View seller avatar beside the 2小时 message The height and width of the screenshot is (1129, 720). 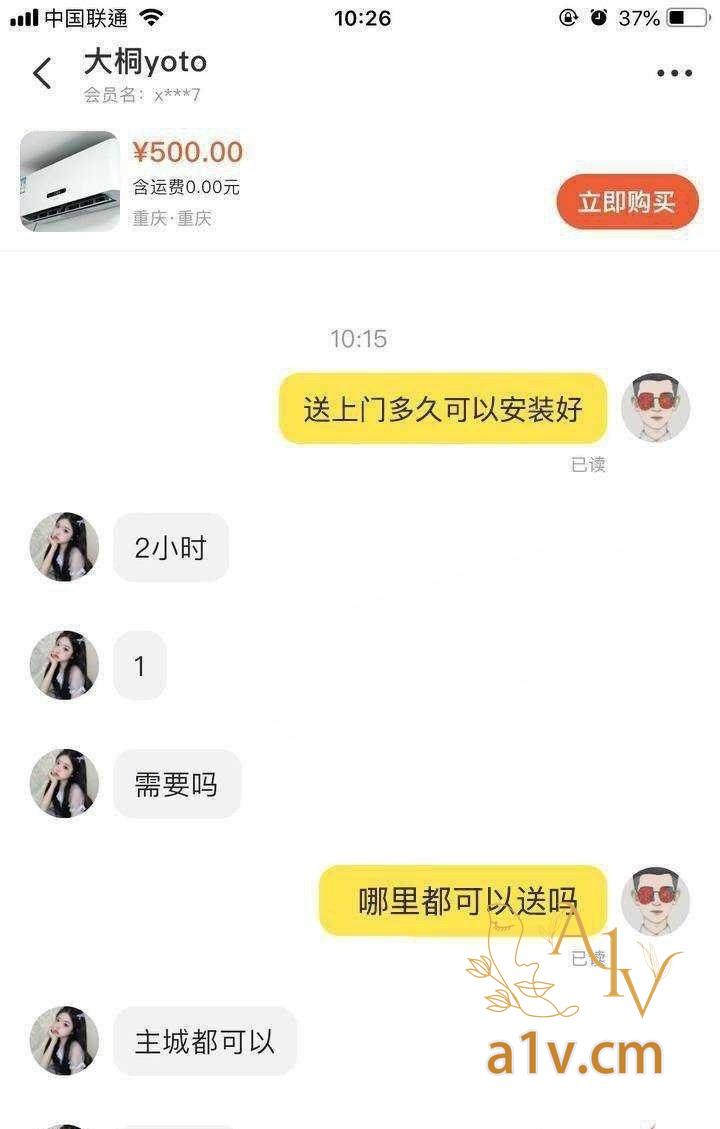(x=64, y=547)
